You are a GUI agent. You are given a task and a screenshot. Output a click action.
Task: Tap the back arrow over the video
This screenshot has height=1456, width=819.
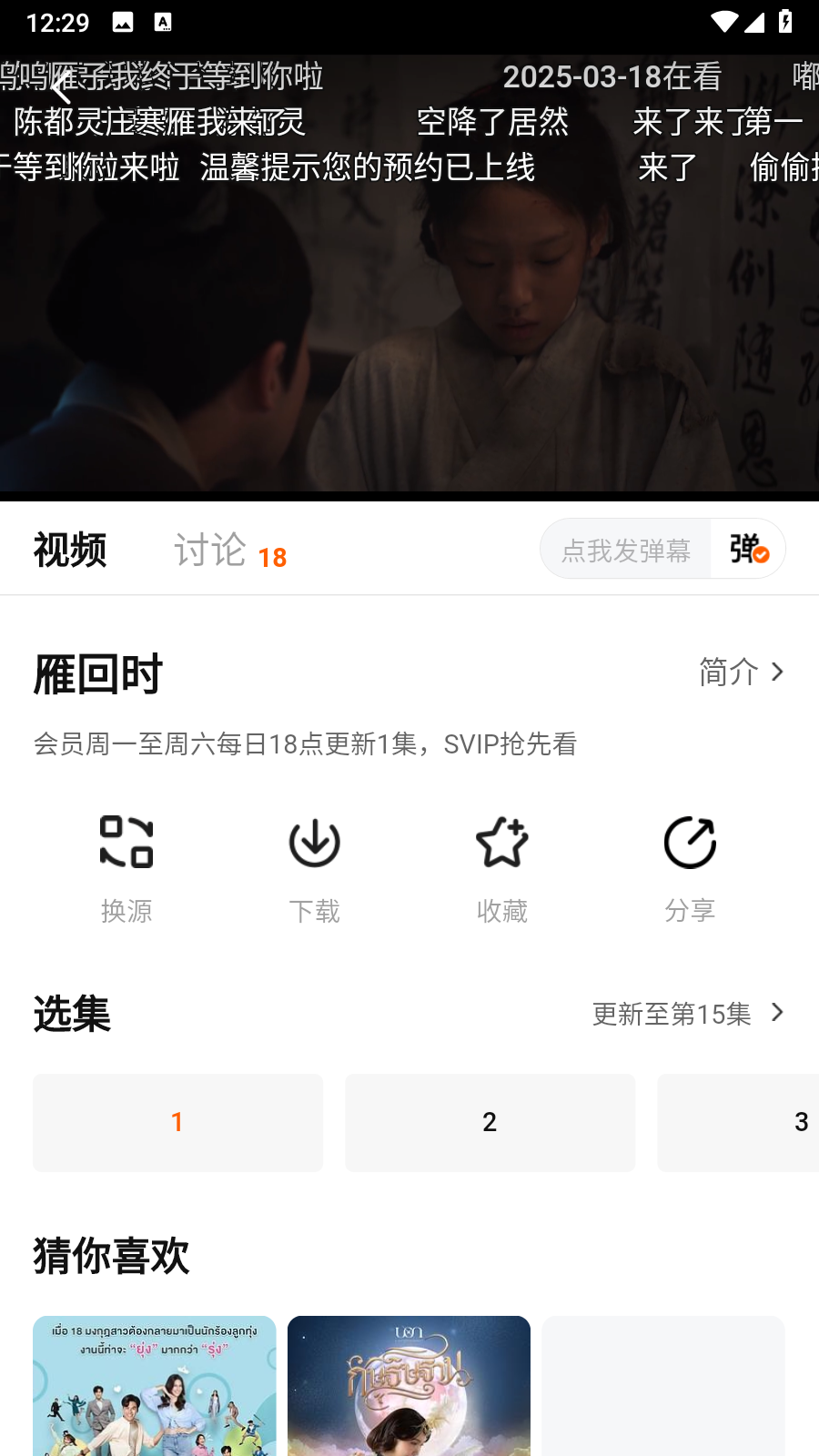[61, 88]
